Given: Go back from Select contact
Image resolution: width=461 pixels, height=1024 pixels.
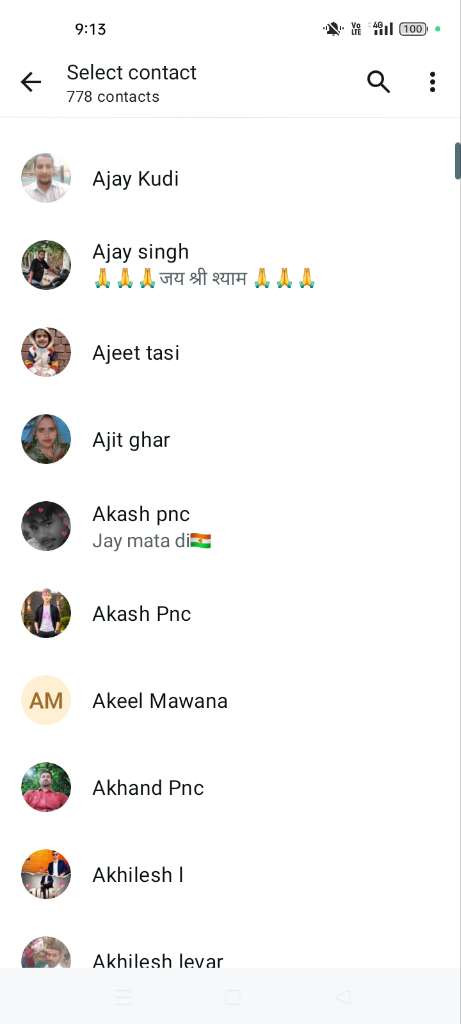Looking at the screenshot, I should [31, 82].
